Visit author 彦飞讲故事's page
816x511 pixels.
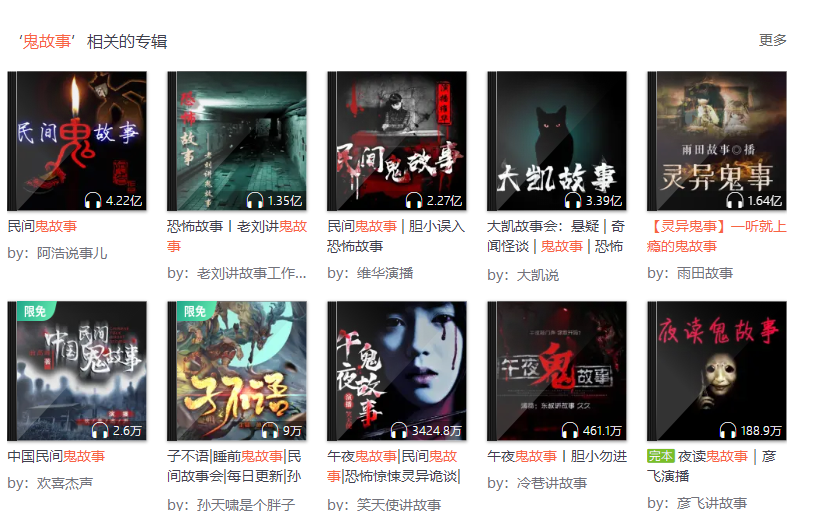(711, 503)
